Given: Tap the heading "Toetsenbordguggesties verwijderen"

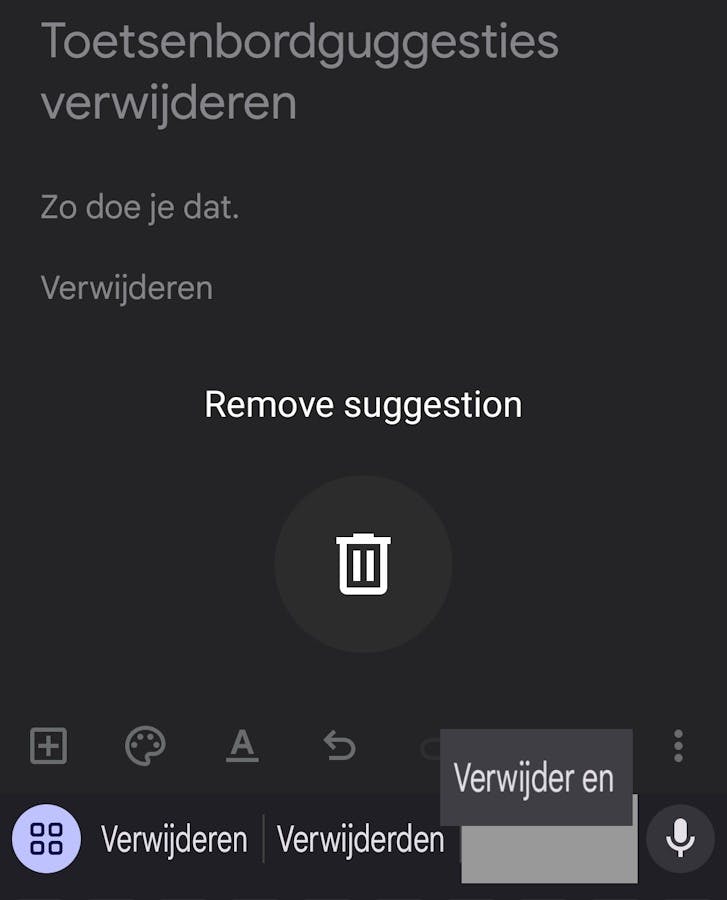Looking at the screenshot, I should click(x=300, y=70).
